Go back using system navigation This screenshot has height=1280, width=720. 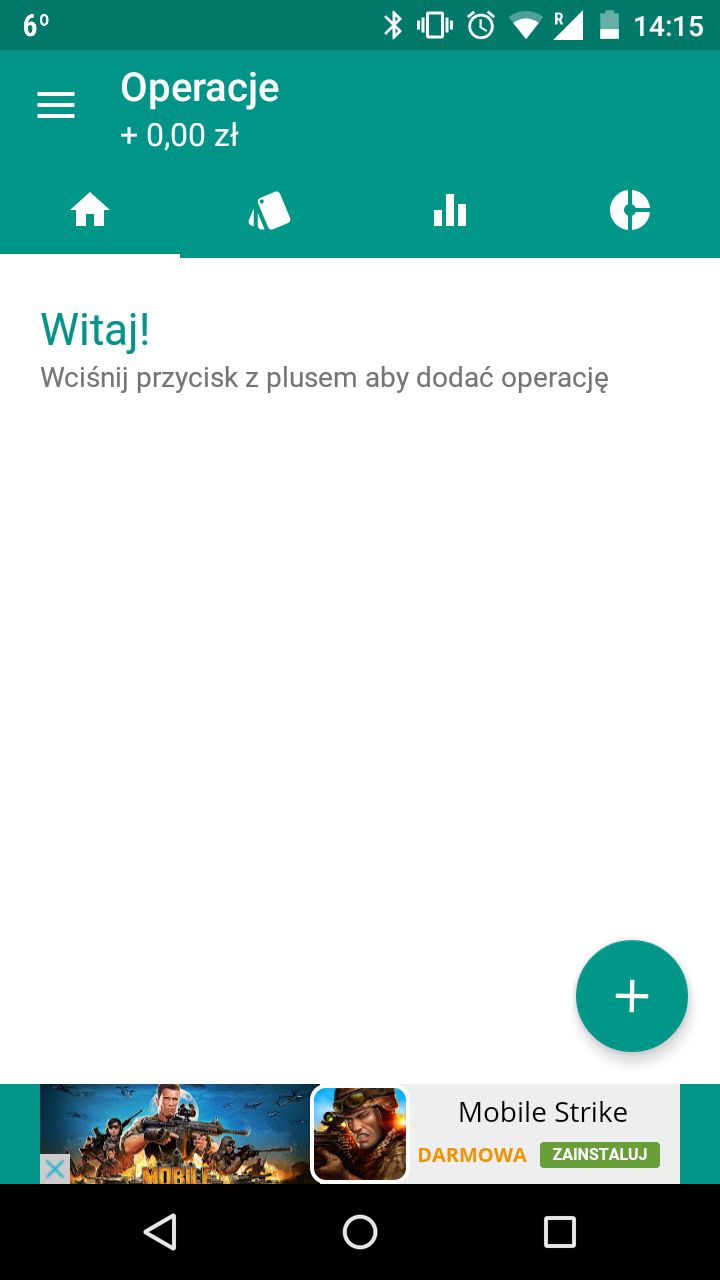(x=160, y=1232)
